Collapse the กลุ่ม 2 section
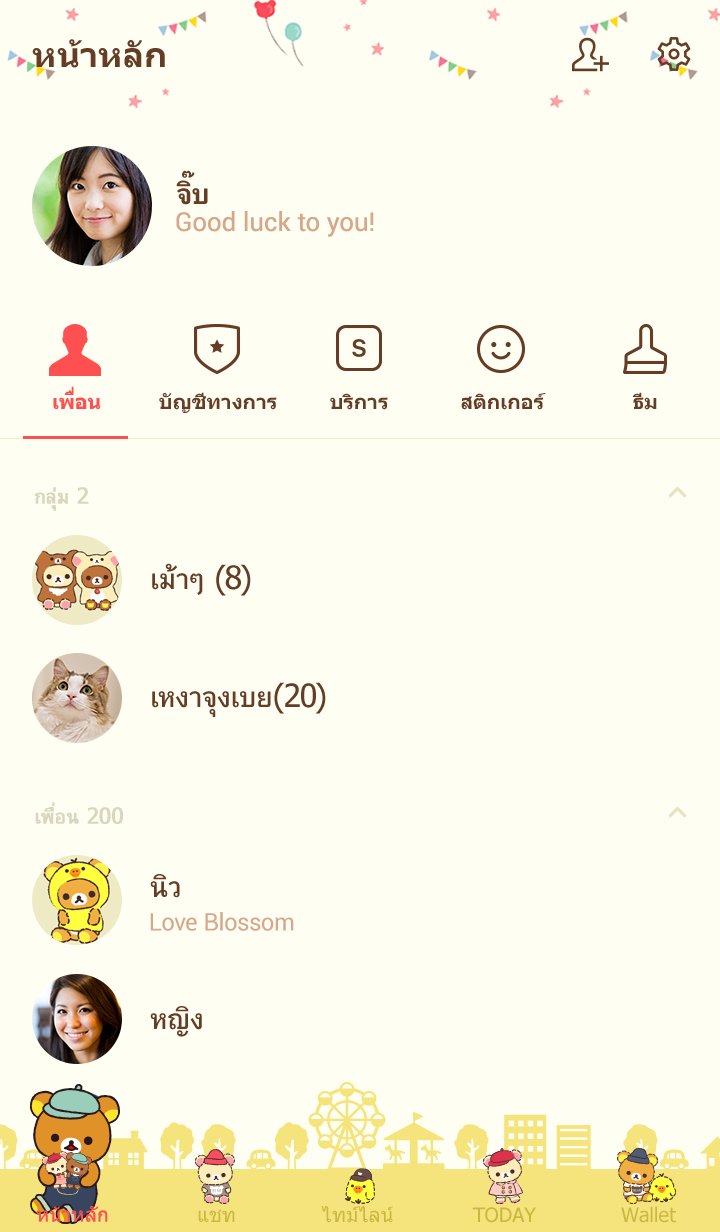The image size is (720, 1232). (677, 493)
